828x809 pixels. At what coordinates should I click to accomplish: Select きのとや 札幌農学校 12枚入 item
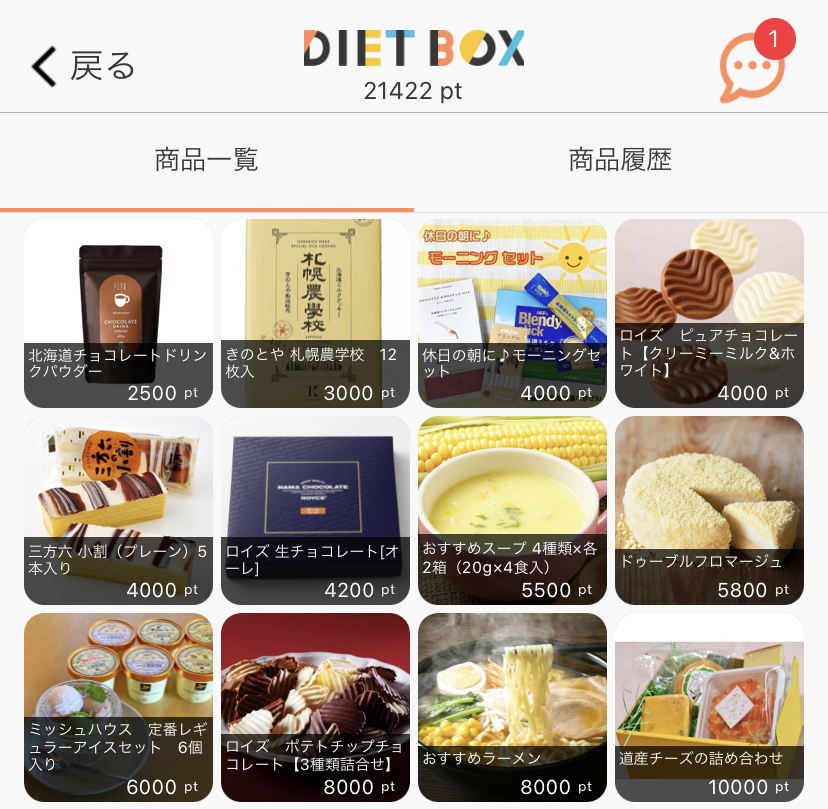[x=315, y=313]
